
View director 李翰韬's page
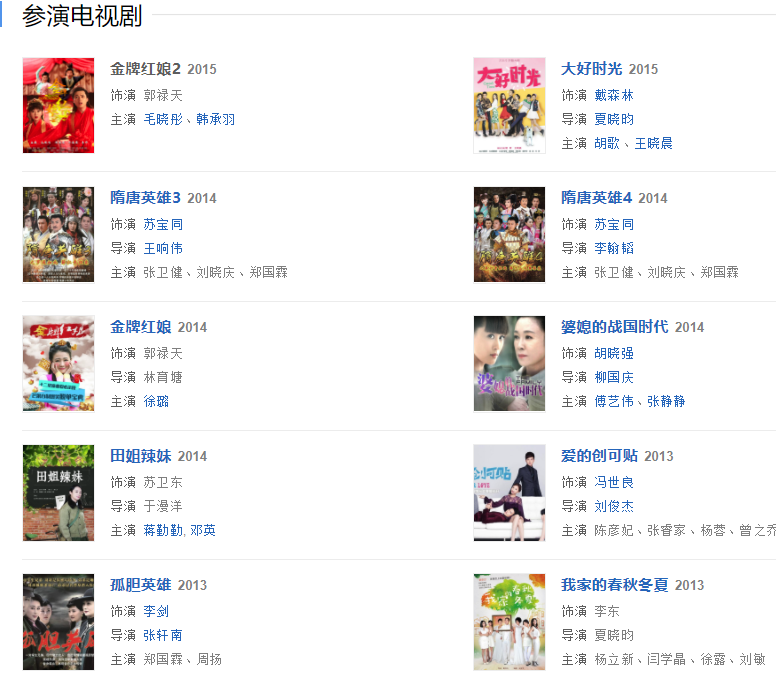614,248
